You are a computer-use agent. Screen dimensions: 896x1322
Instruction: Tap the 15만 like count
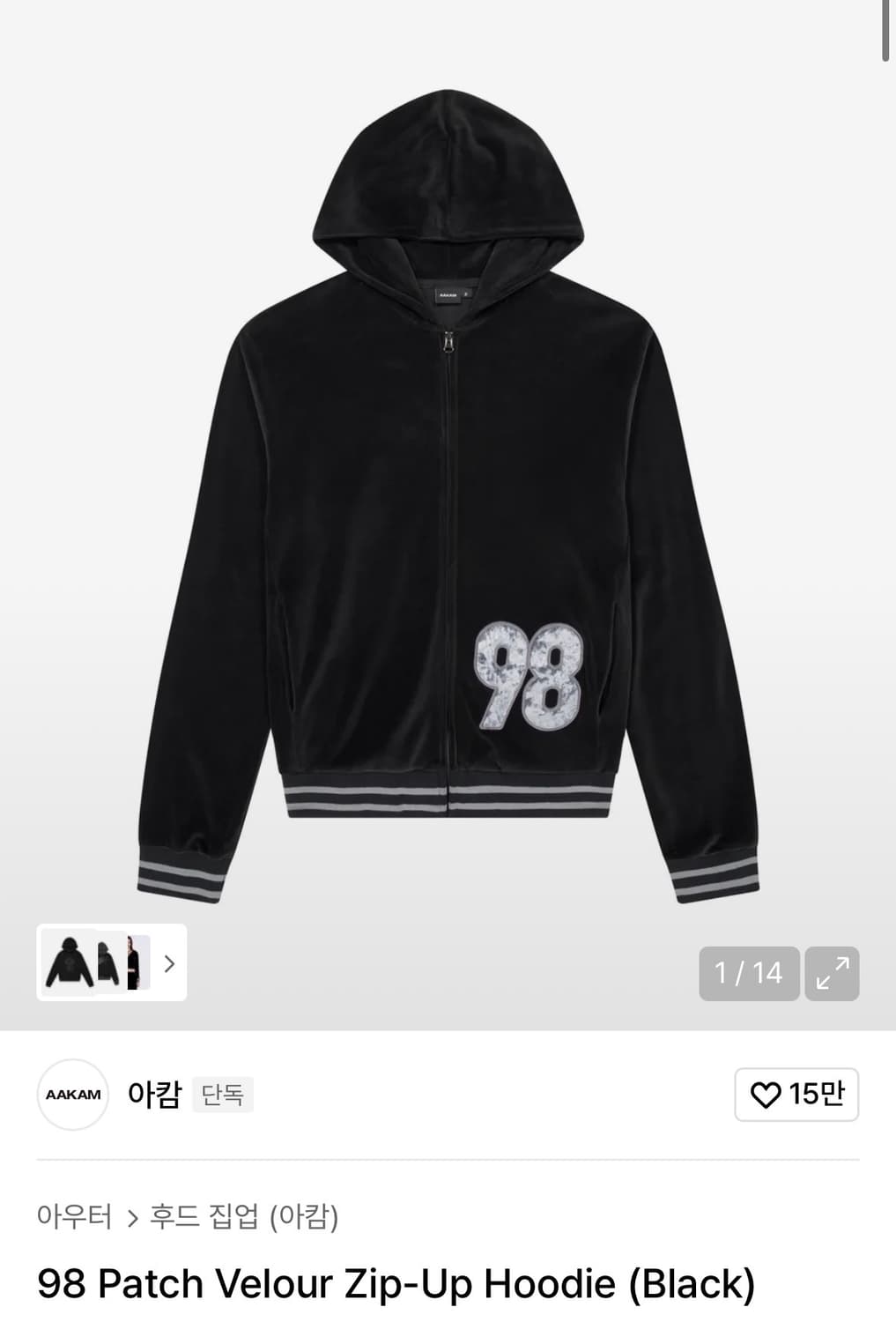coord(812,1094)
